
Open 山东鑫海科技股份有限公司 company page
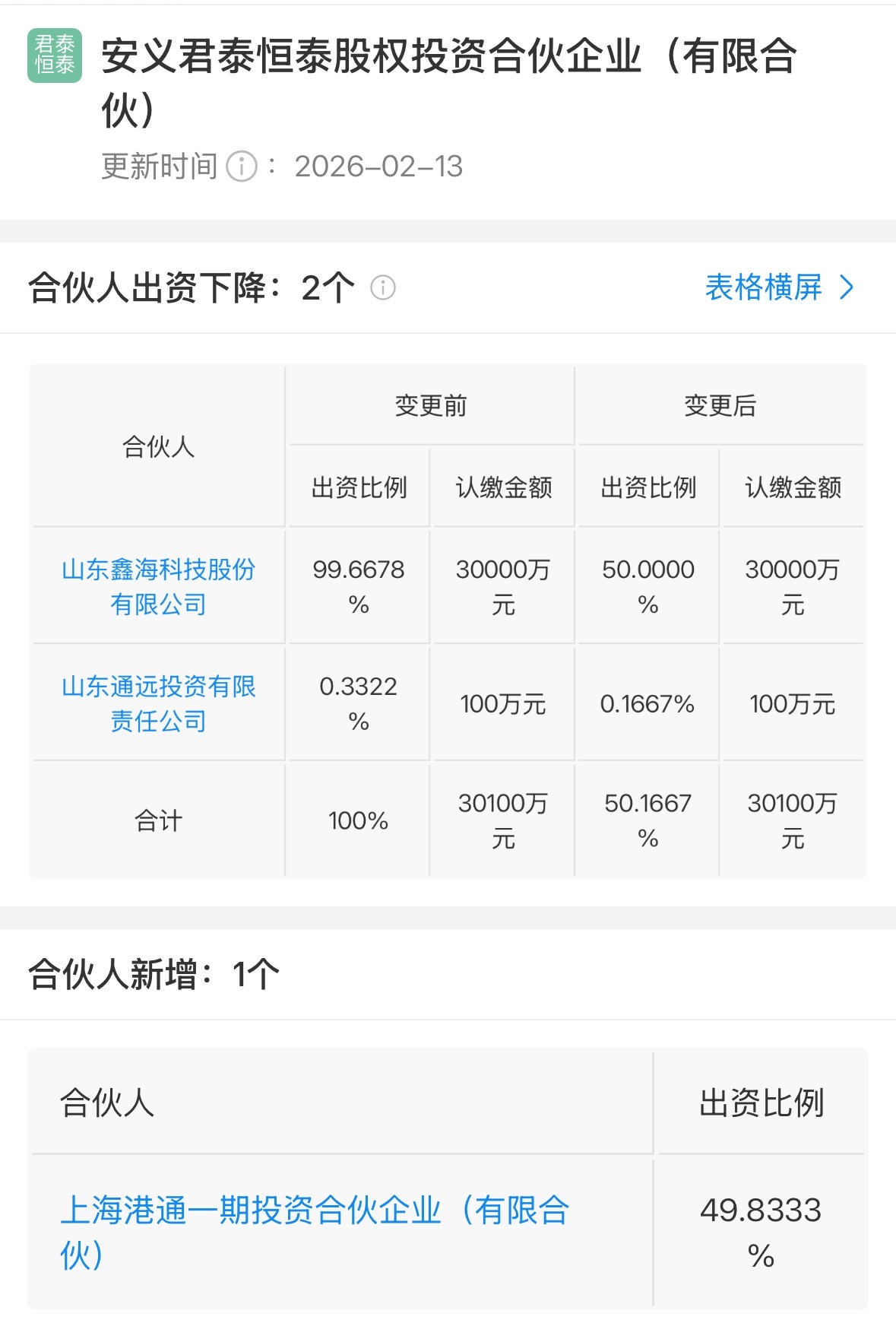[158, 587]
